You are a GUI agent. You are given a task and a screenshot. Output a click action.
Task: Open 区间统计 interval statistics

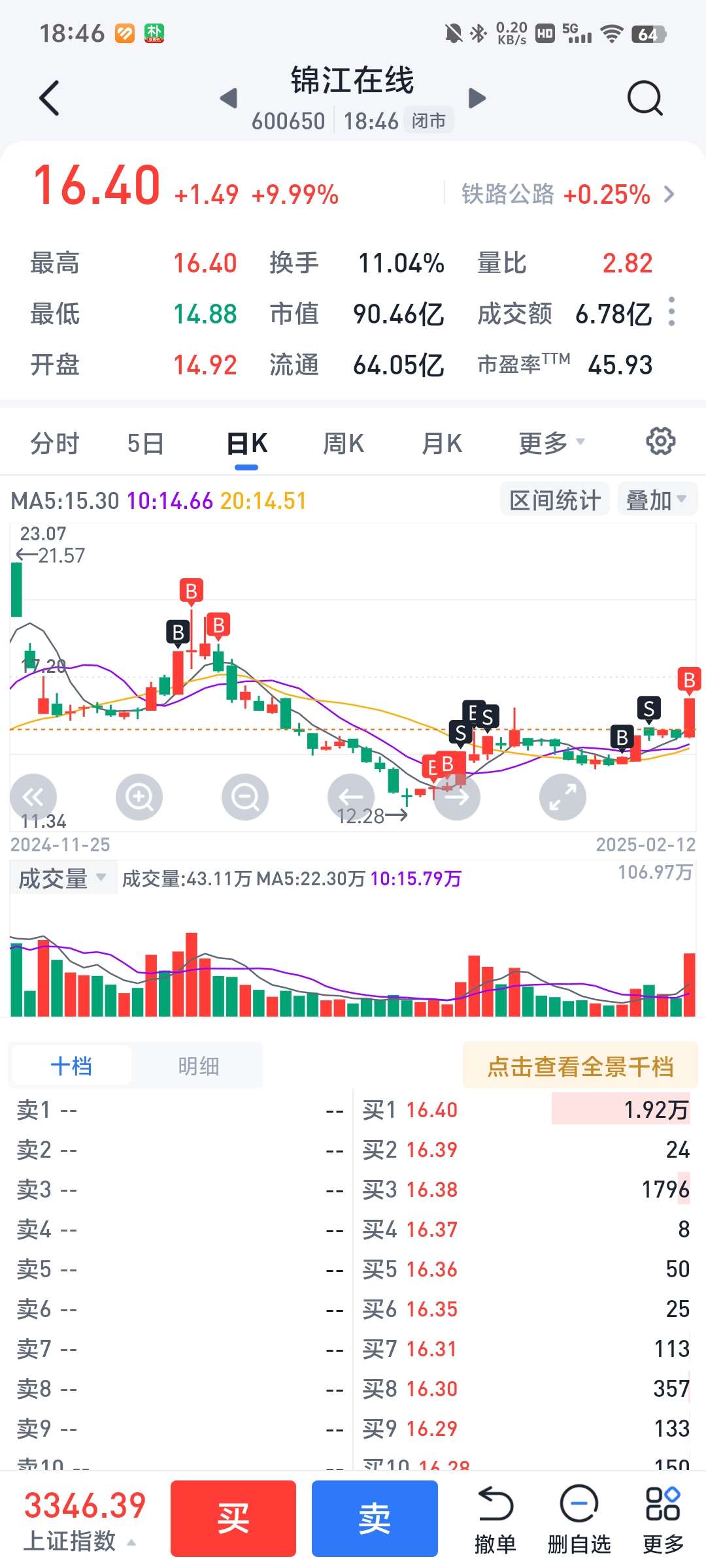pos(555,500)
